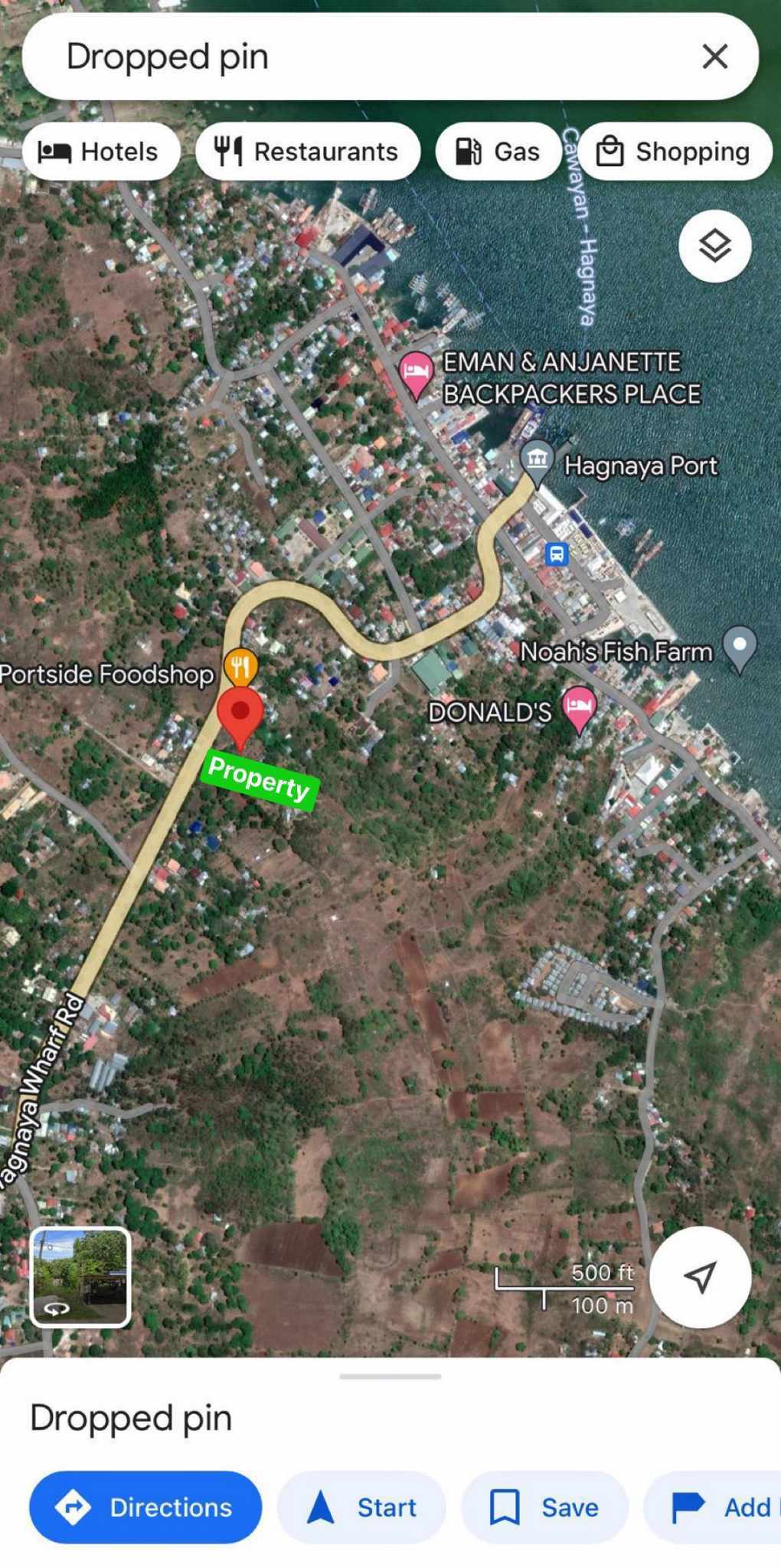Open Noah's Fish Farm marker

coord(740,646)
